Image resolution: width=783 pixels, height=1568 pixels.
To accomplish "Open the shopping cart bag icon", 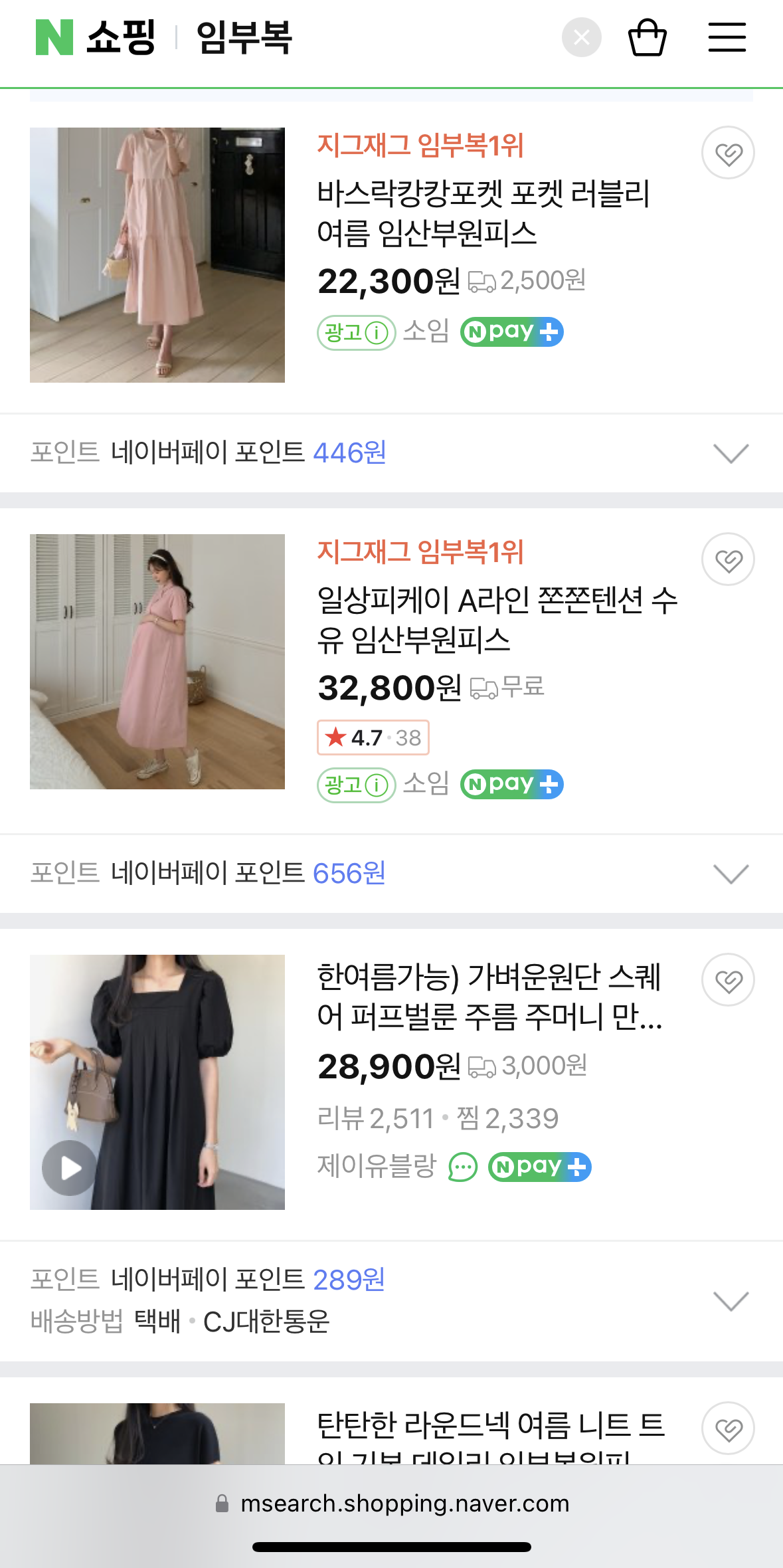I will click(648, 37).
